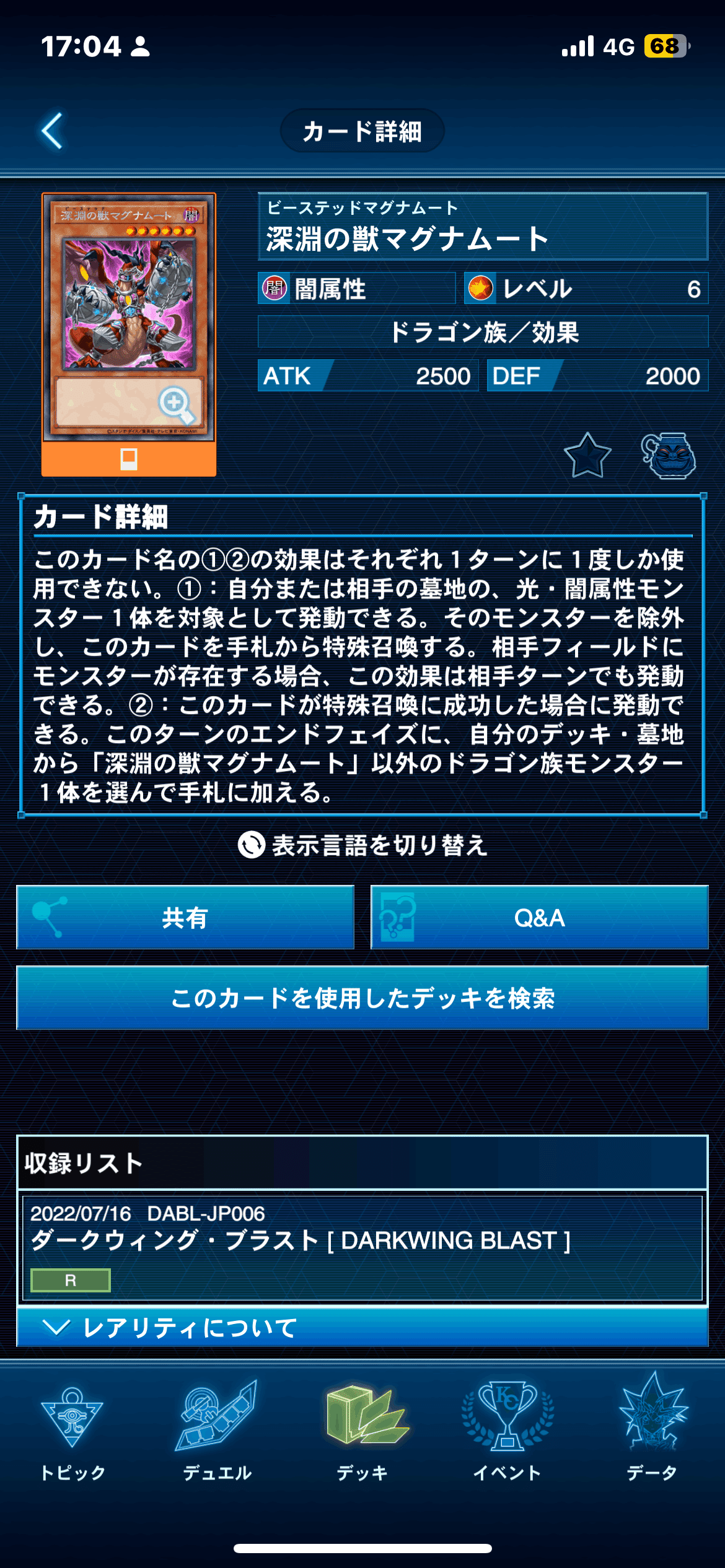This screenshot has height=1568, width=725.
Task: Switch to the デッキ tab
Action: (362, 1431)
